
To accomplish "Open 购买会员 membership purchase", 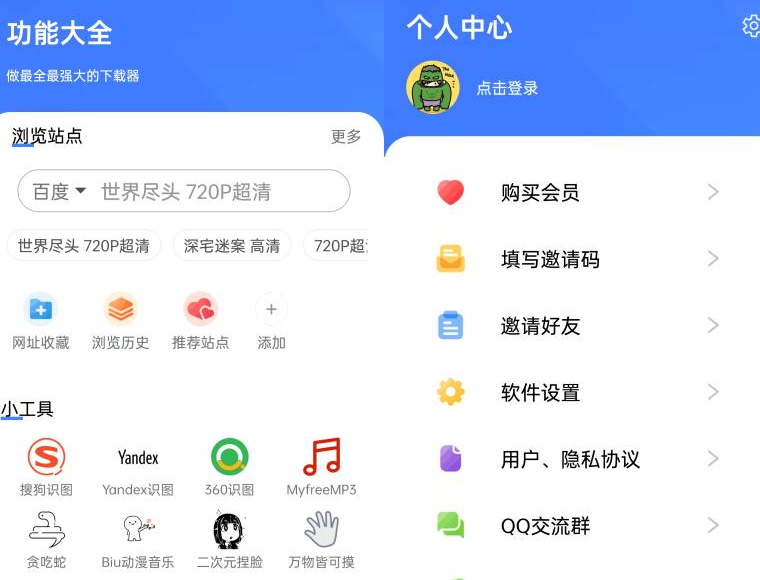I will [x=577, y=192].
